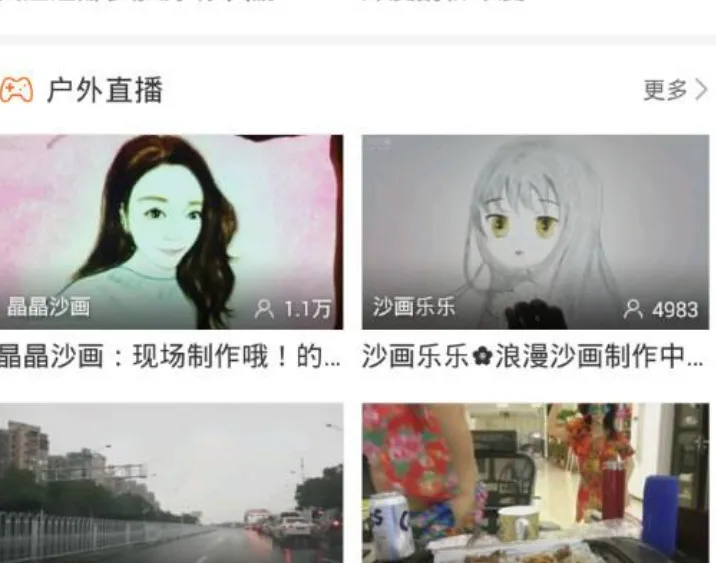Viewport: 716px width, 563px height.
Task: Open the floral dress dining live stream
Action: [535, 483]
